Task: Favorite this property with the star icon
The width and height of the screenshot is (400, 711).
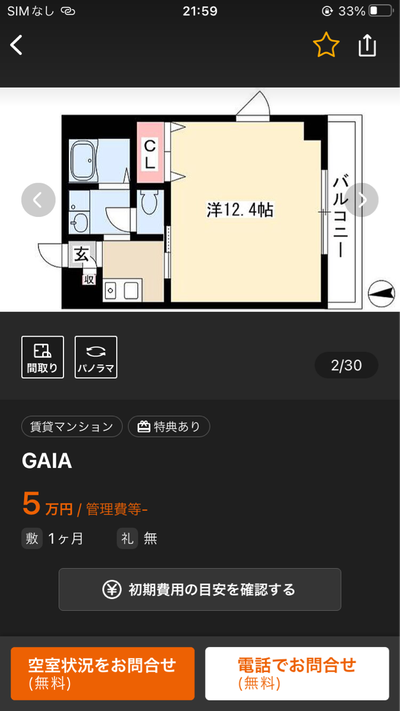Action: (x=326, y=45)
